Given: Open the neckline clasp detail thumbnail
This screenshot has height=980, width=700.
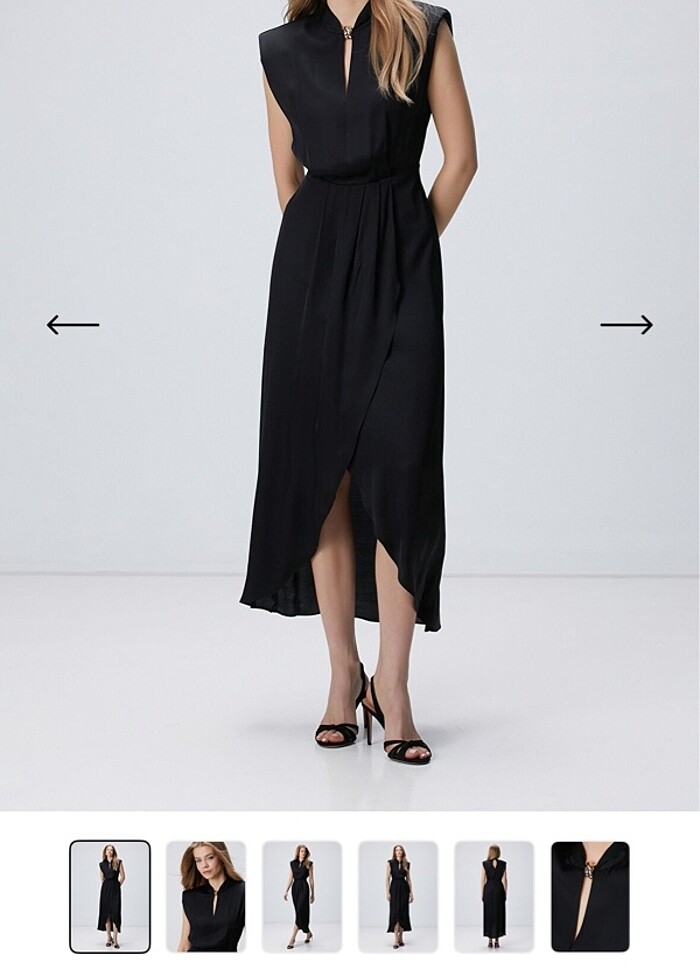Looking at the screenshot, I should click(590, 896).
